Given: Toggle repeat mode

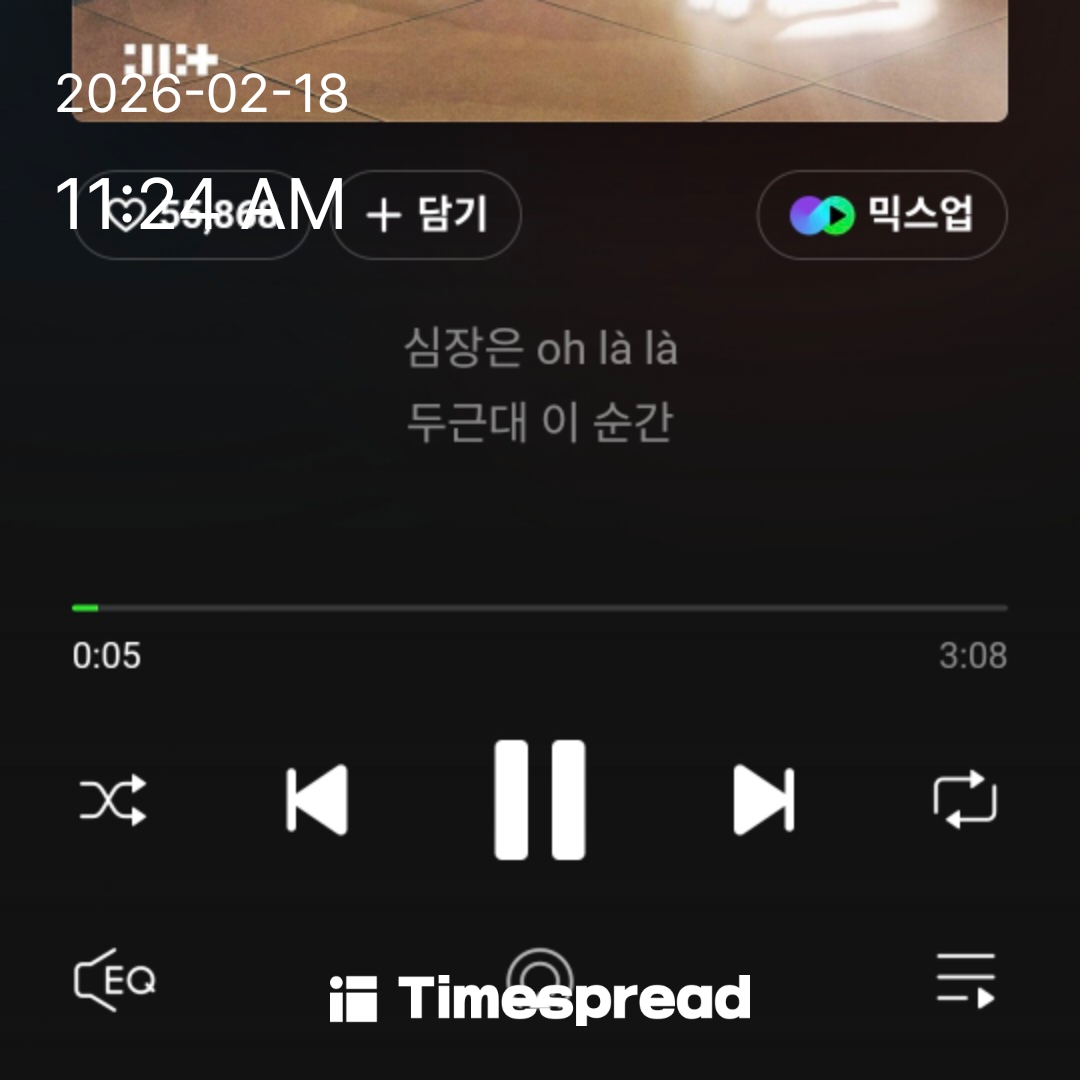Looking at the screenshot, I should [965, 800].
